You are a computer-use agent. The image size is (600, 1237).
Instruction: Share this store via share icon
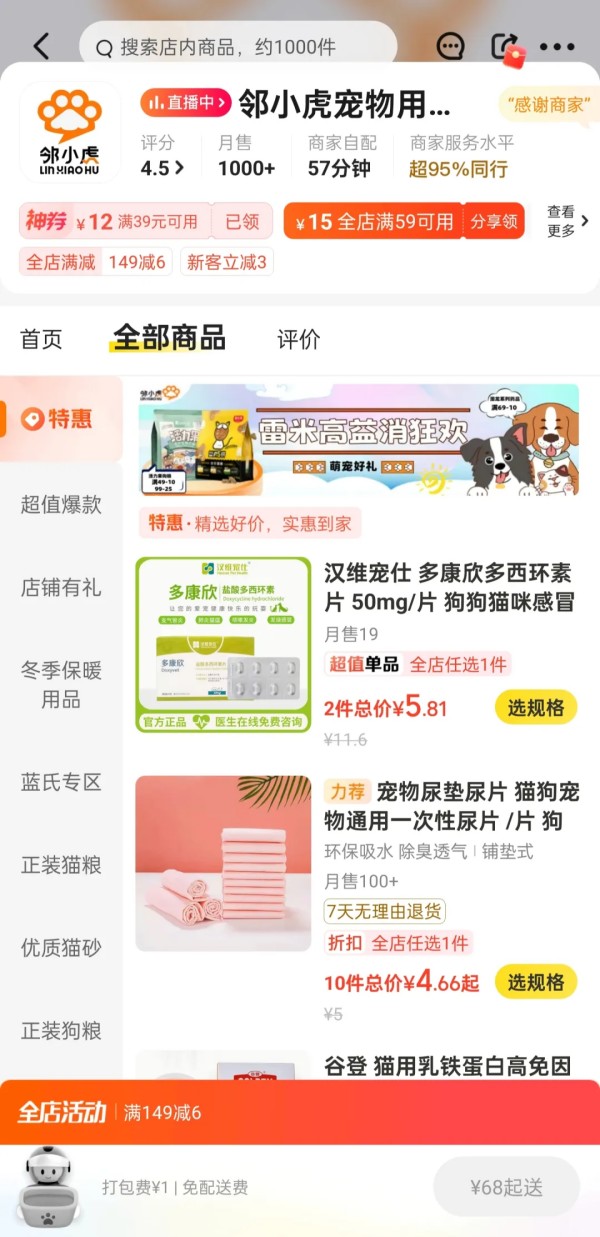[x=503, y=47]
